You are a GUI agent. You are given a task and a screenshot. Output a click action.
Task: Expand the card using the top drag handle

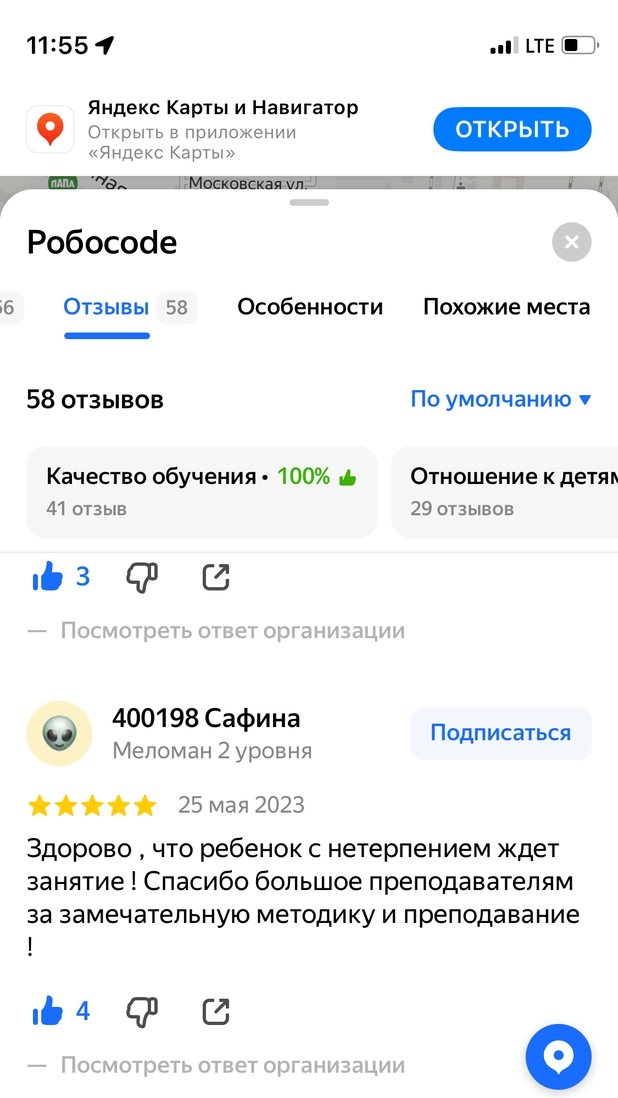309,202
